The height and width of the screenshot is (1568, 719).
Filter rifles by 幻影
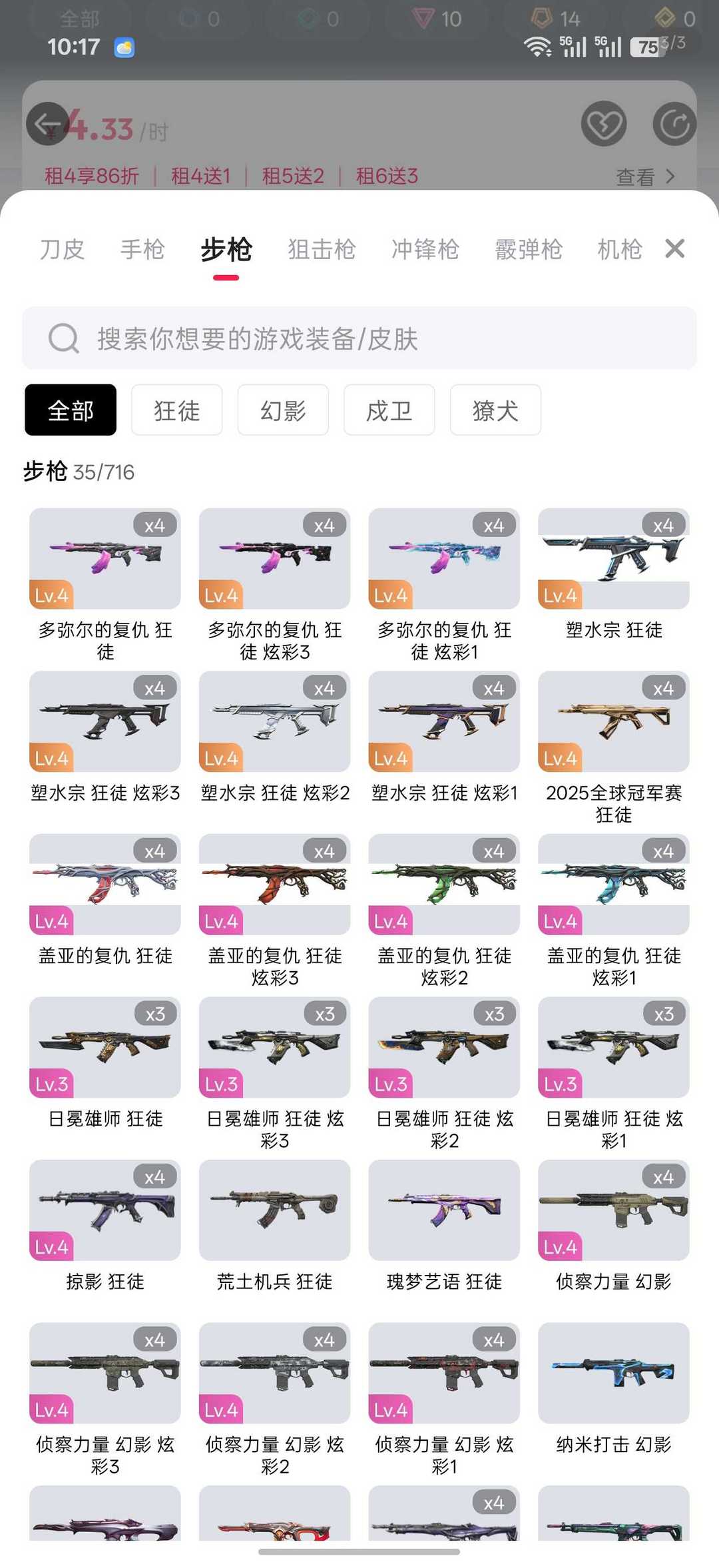click(283, 410)
